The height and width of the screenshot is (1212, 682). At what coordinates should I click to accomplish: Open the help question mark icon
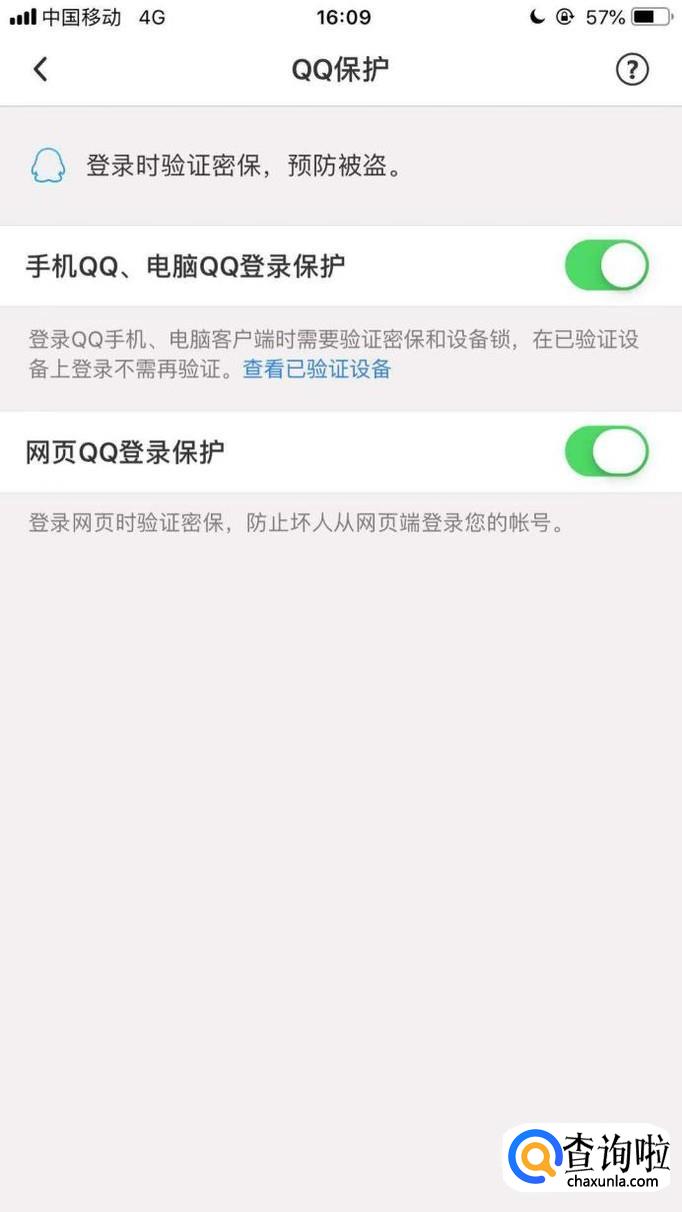click(631, 69)
